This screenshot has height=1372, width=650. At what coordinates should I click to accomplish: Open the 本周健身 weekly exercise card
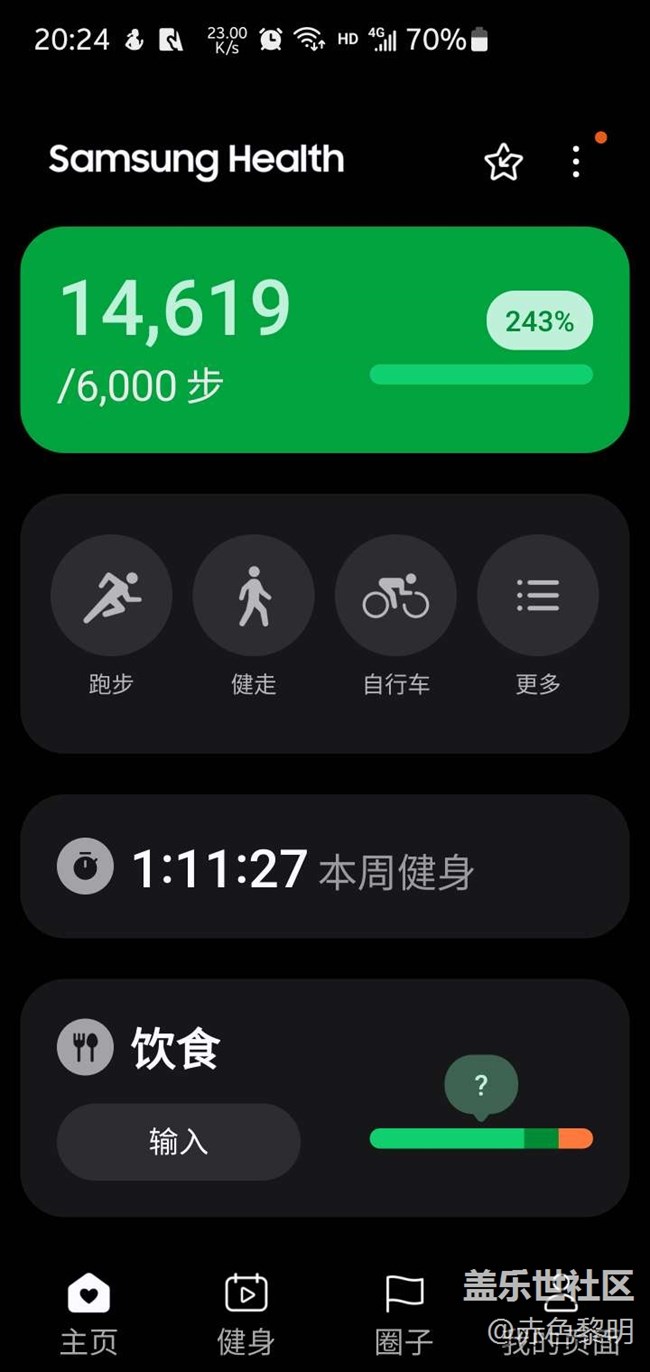tap(324, 867)
